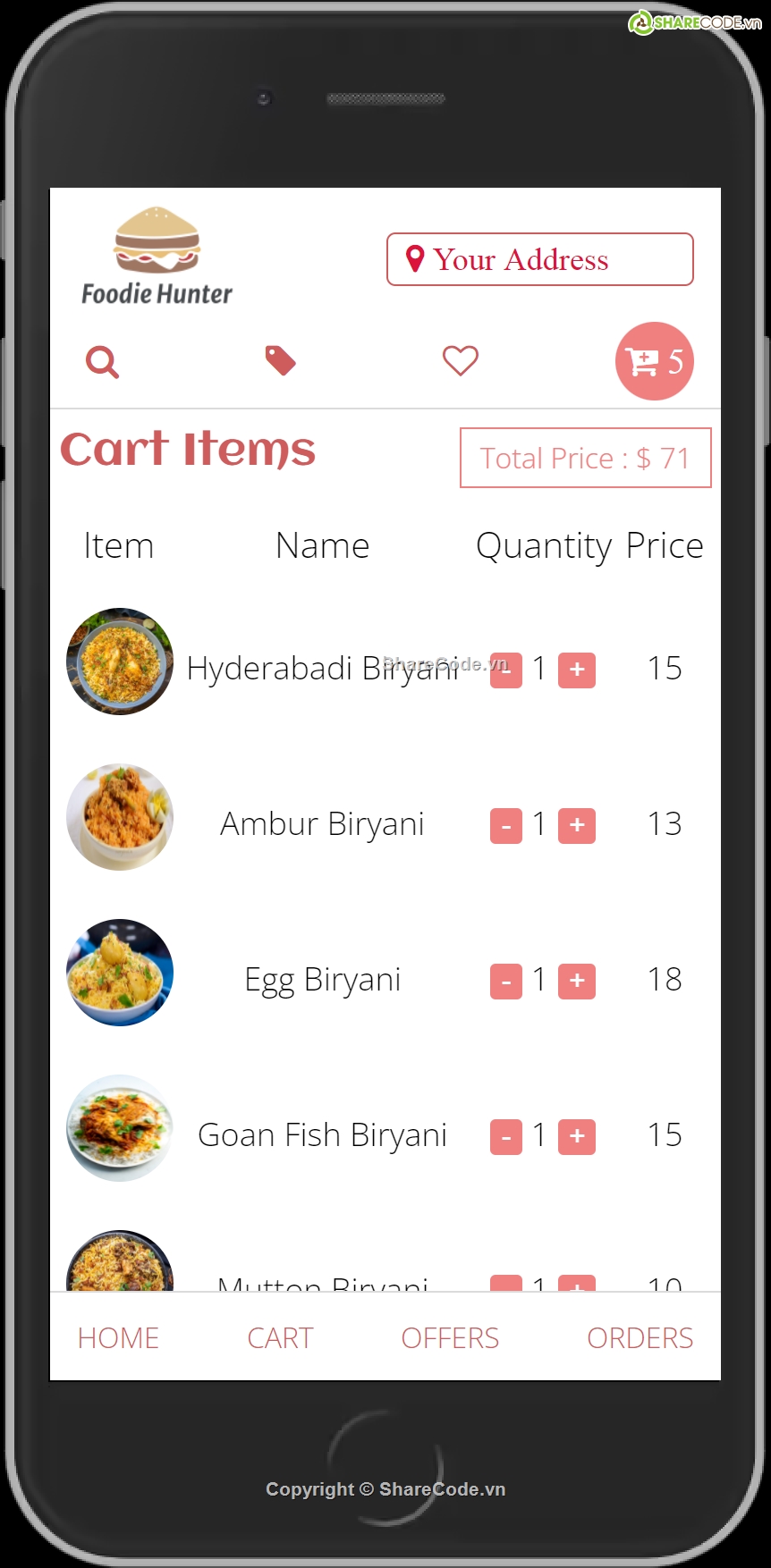Tap the Your Address field
This screenshot has width=771, height=1568.
[539, 259]
